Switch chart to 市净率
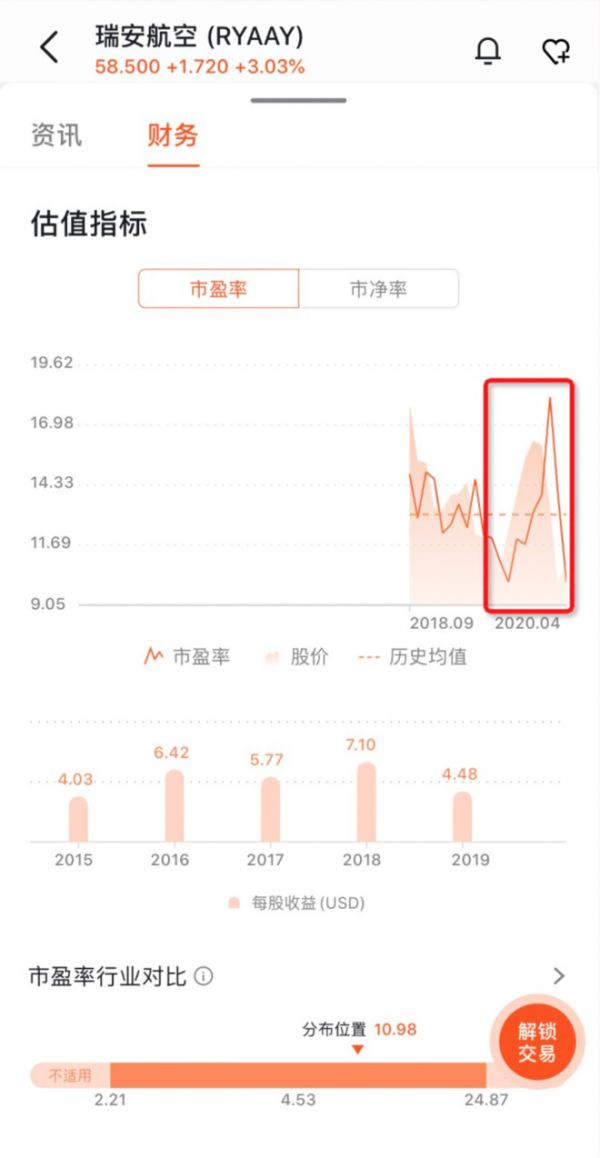Image resolution: width=600 pixels, height=1158 pixels. pyautogui.click(x=378, y=289)
